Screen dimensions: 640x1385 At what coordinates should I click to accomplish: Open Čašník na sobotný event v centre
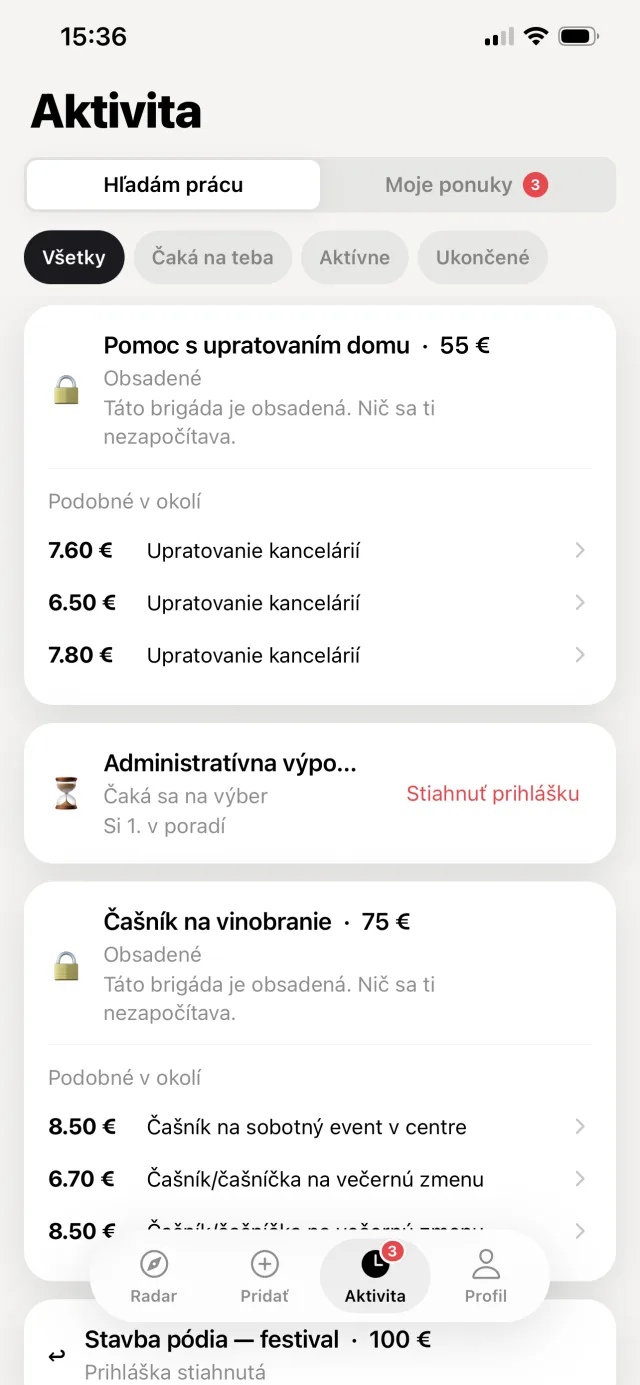pos(320,1127)
